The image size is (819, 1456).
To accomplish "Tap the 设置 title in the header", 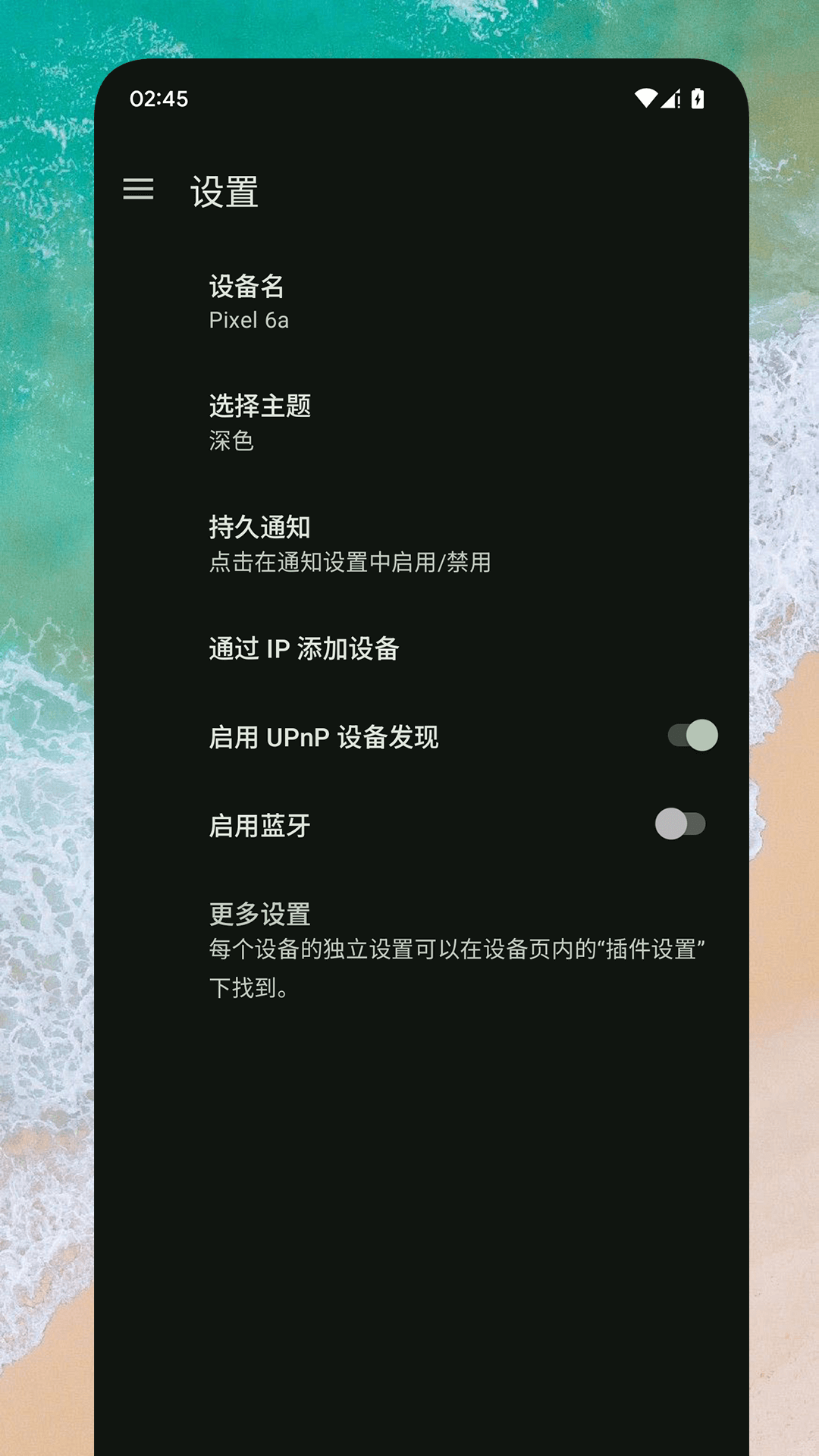I will tap(225, 190).
